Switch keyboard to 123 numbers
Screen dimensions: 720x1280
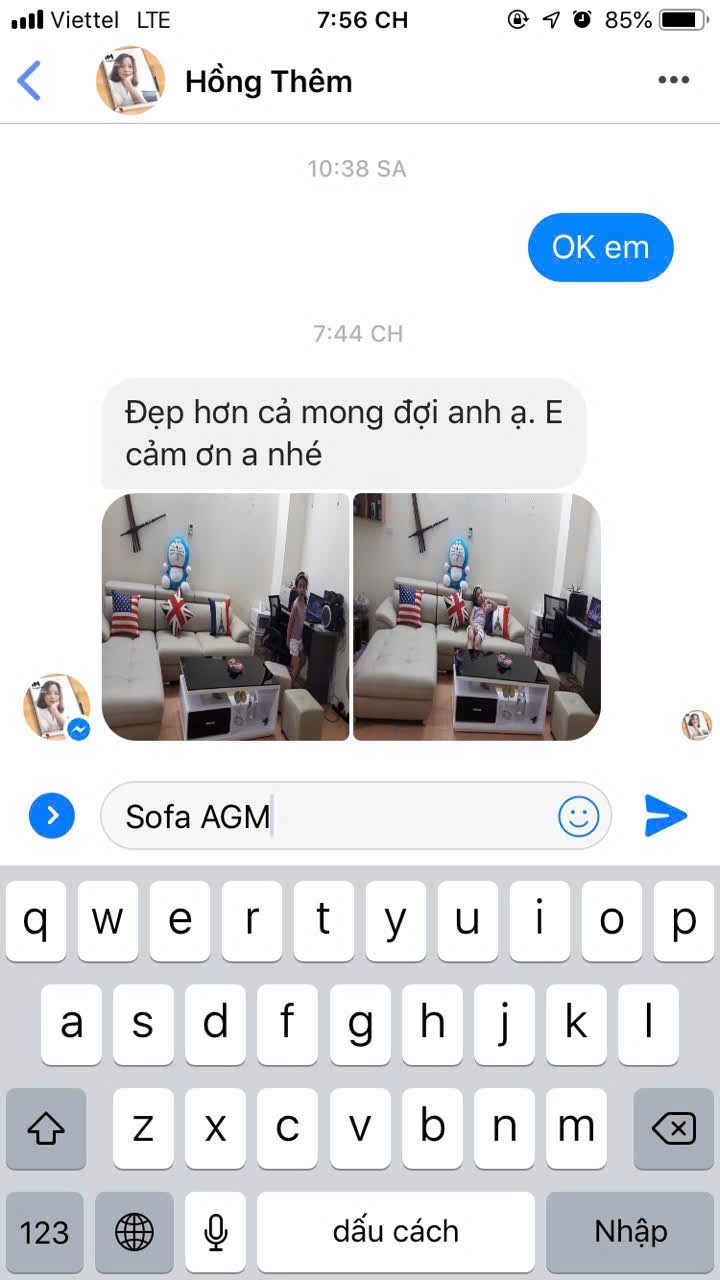(x=45, y=1231)
